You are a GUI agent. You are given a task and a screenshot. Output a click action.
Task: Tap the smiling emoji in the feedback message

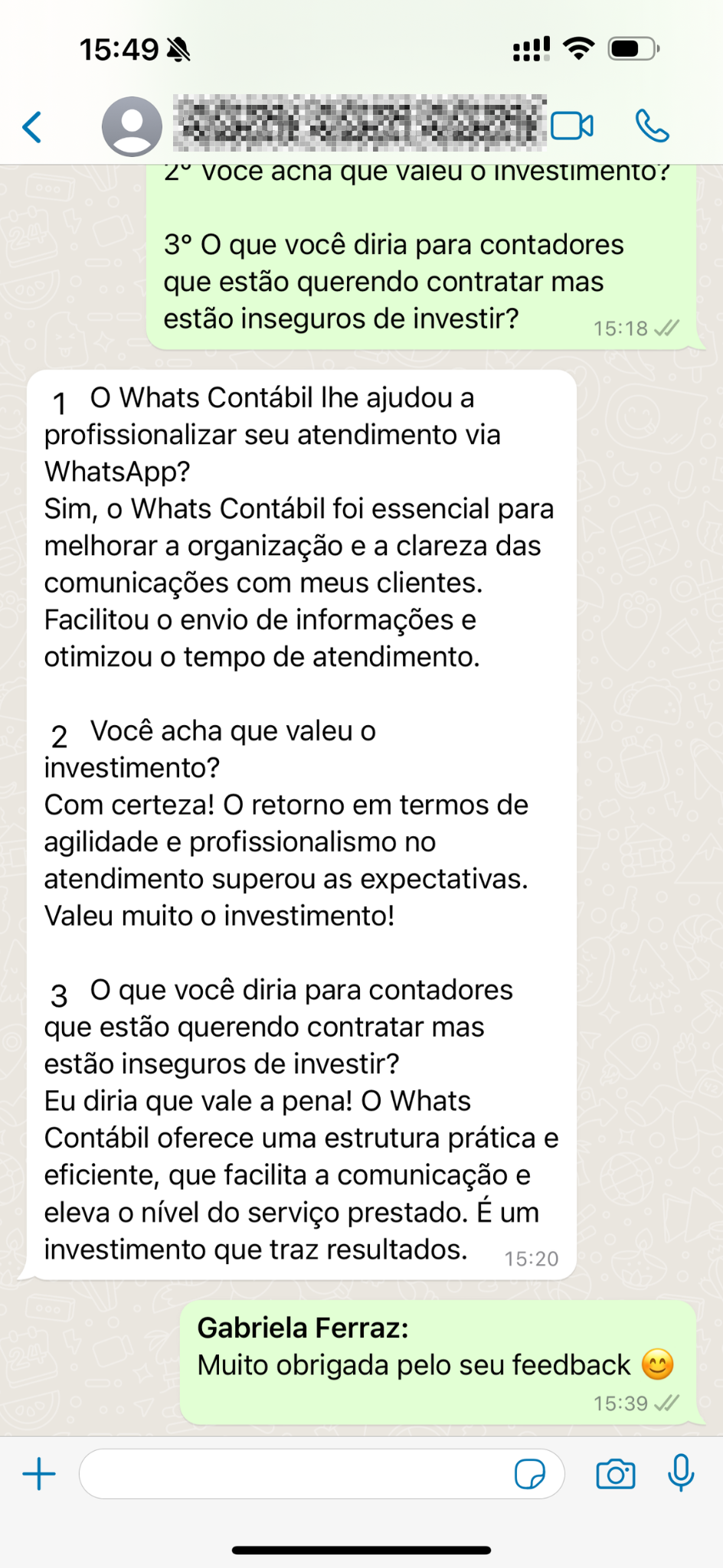click(657, 1364)
